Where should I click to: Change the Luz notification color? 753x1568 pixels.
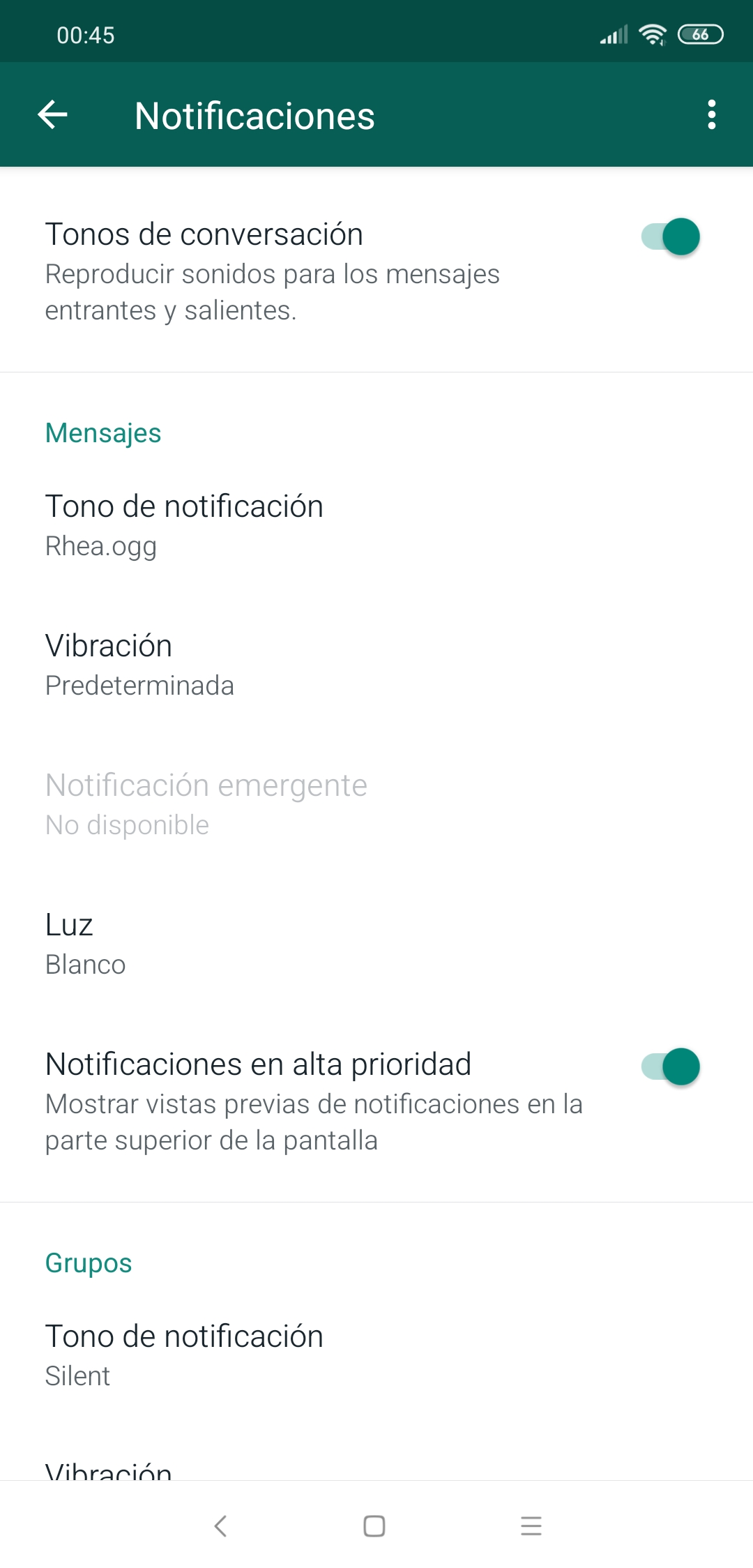click(x=376, y=944)
